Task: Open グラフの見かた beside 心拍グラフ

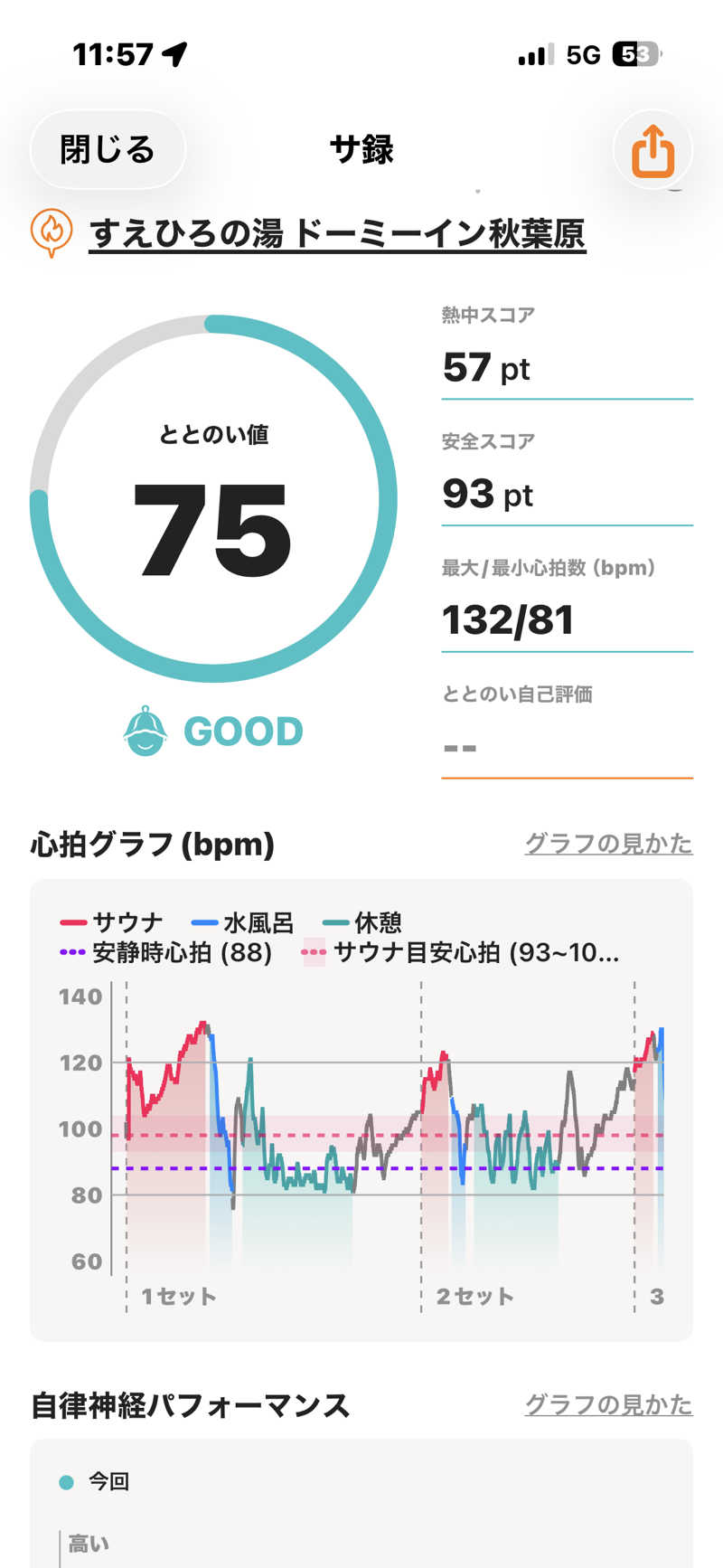Action: tap(608, 844)
